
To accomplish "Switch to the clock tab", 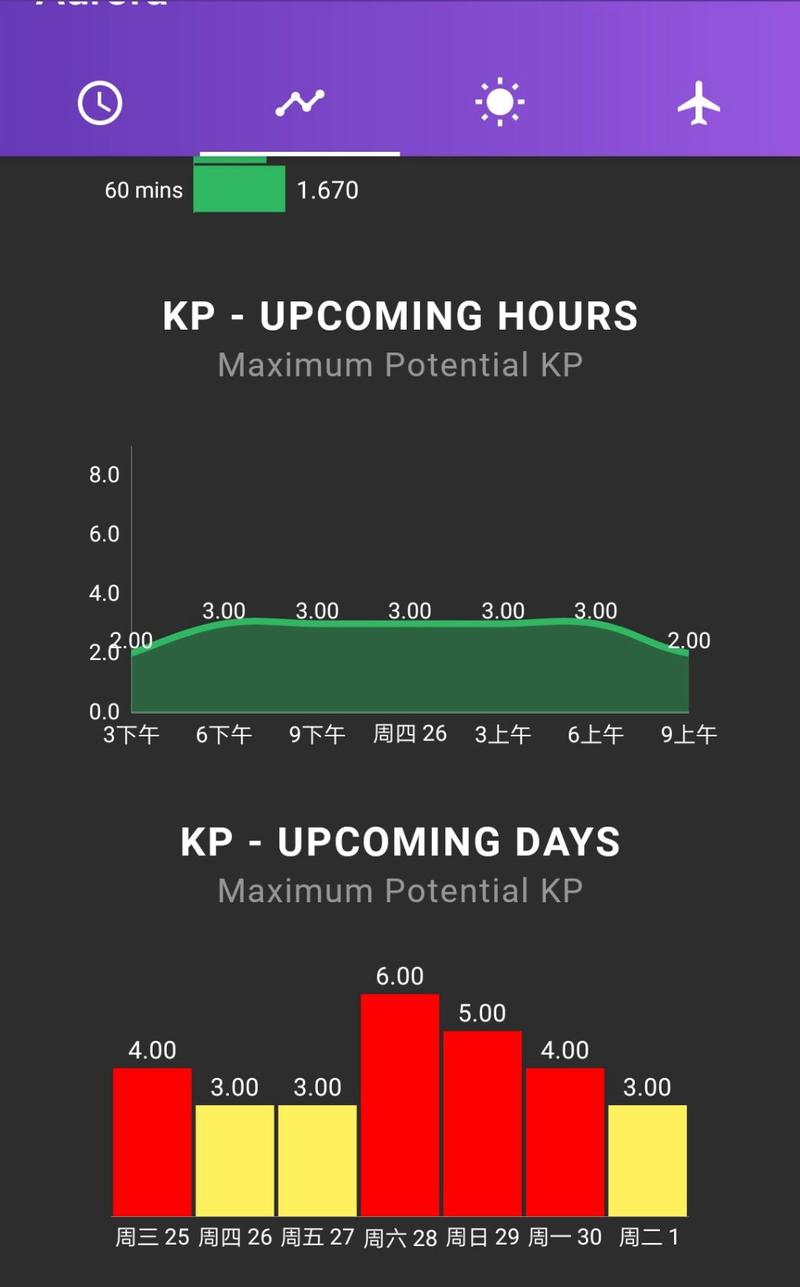I will pos(100,103).
